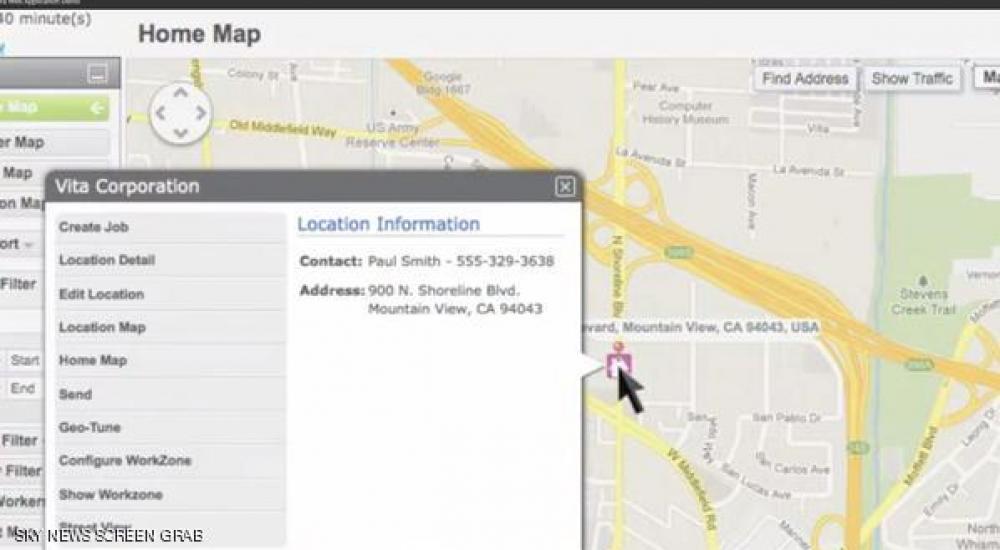Close the Vita Corporation popup
The height and width of the screenshot is (550, 1000).
(565, 187)
